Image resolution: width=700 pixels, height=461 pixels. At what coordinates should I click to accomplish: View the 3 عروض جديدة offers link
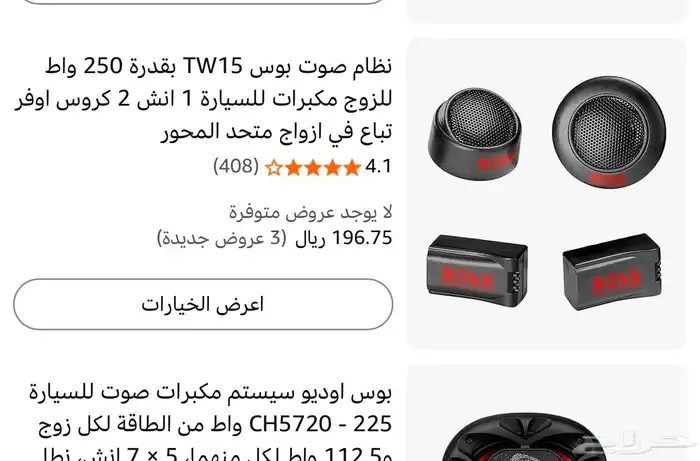pyautogui.click(x=222, y=238)
